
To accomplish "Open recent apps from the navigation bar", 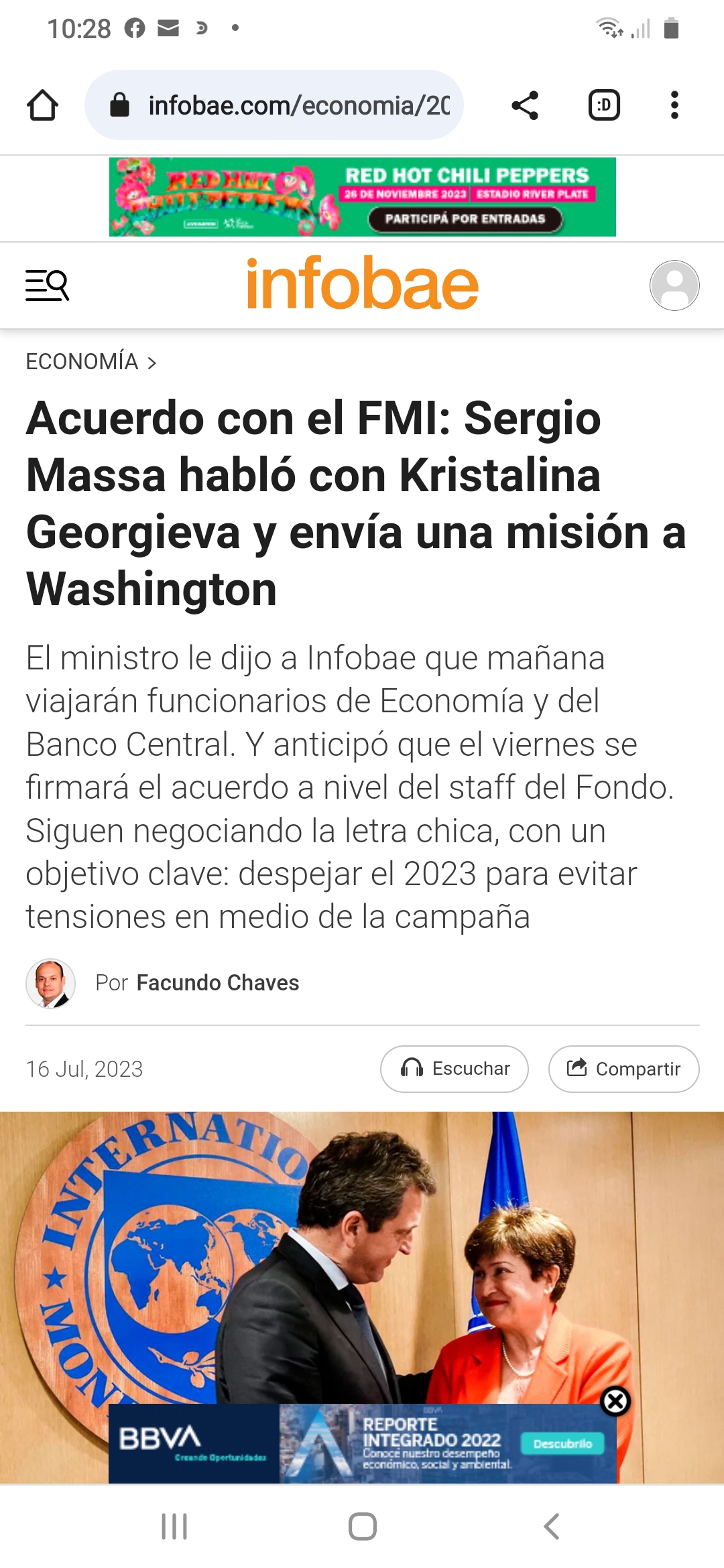I will pos(174,1526).
